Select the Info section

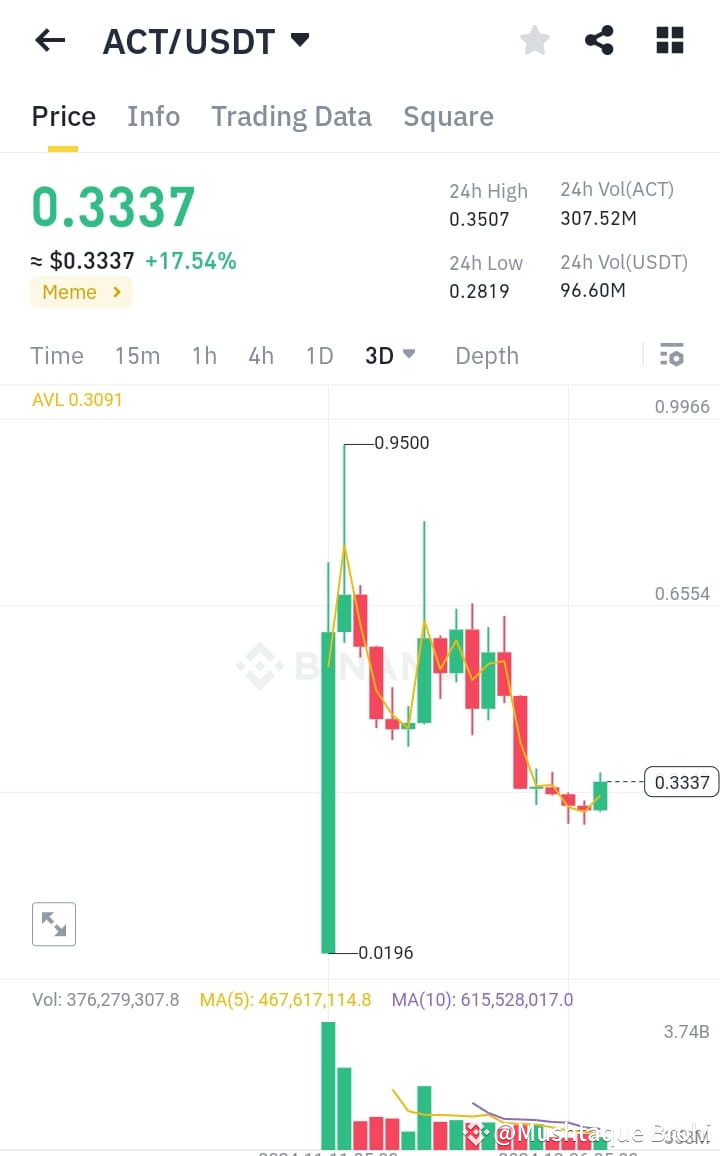click(153, 116)
